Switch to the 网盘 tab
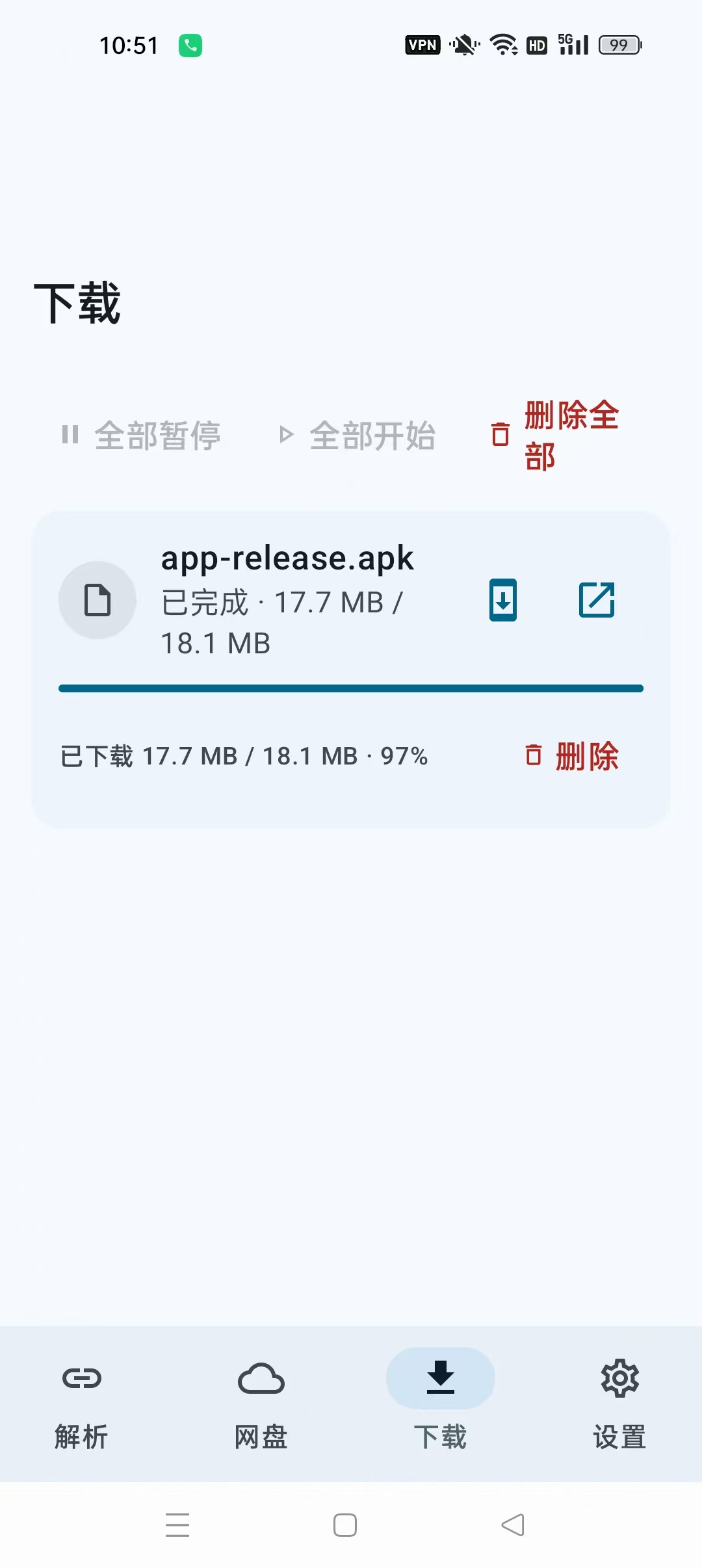 pos(261,1402)
